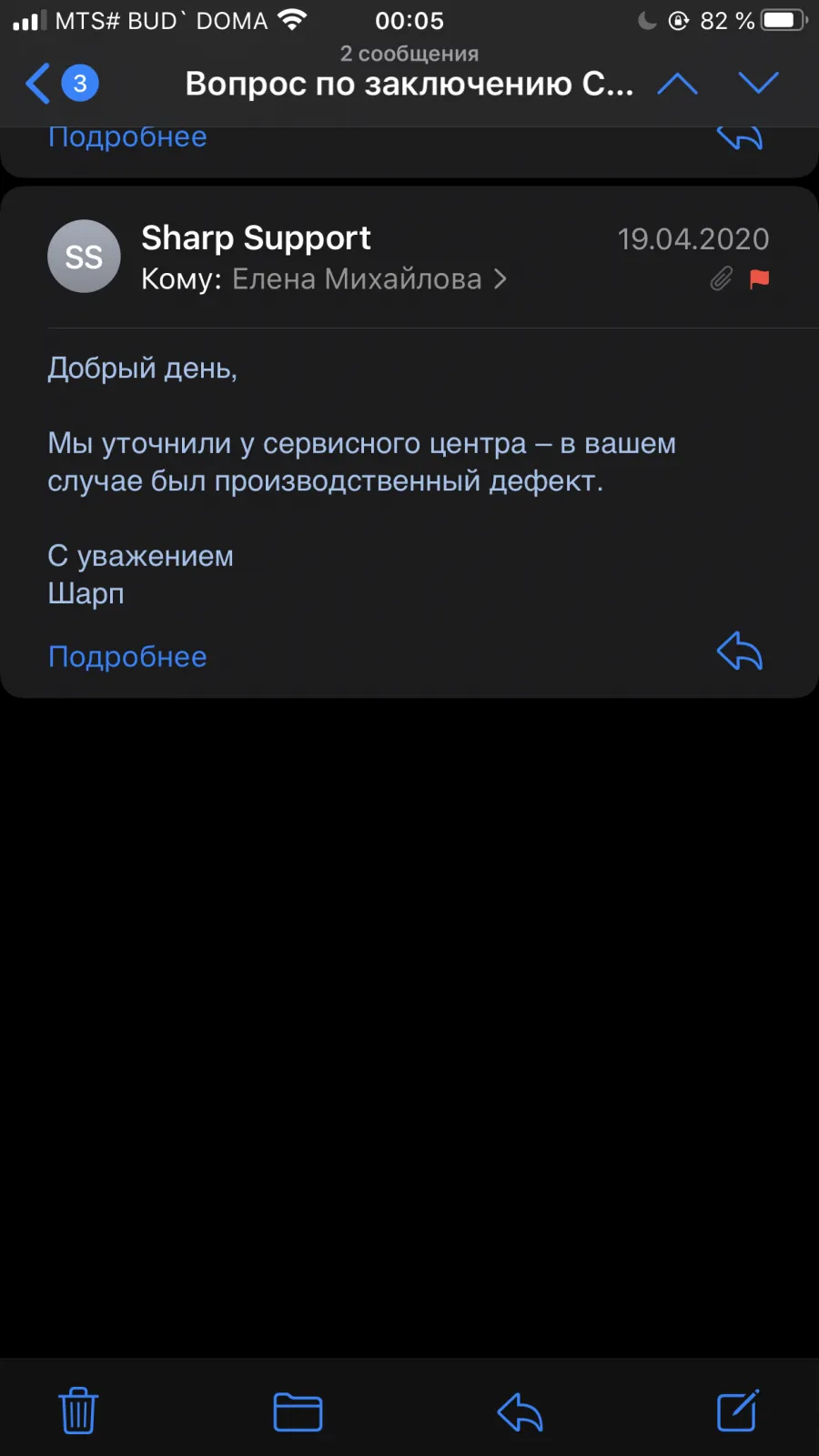Delete this email with the trash icon
The width and height of the screenshot is (819, 1456).
(x=78, y=1410)
